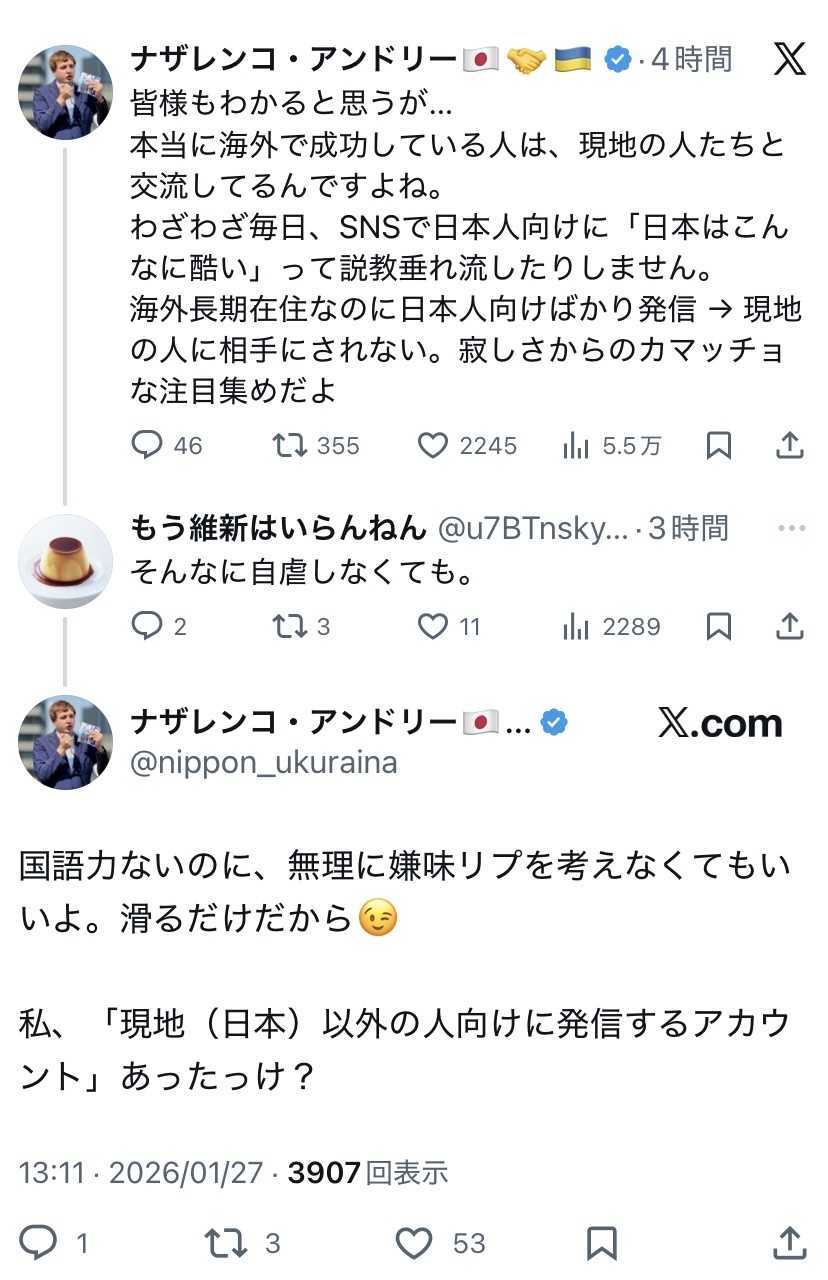Share the main post dated 2026/01/27

(x=789, y=1242)
